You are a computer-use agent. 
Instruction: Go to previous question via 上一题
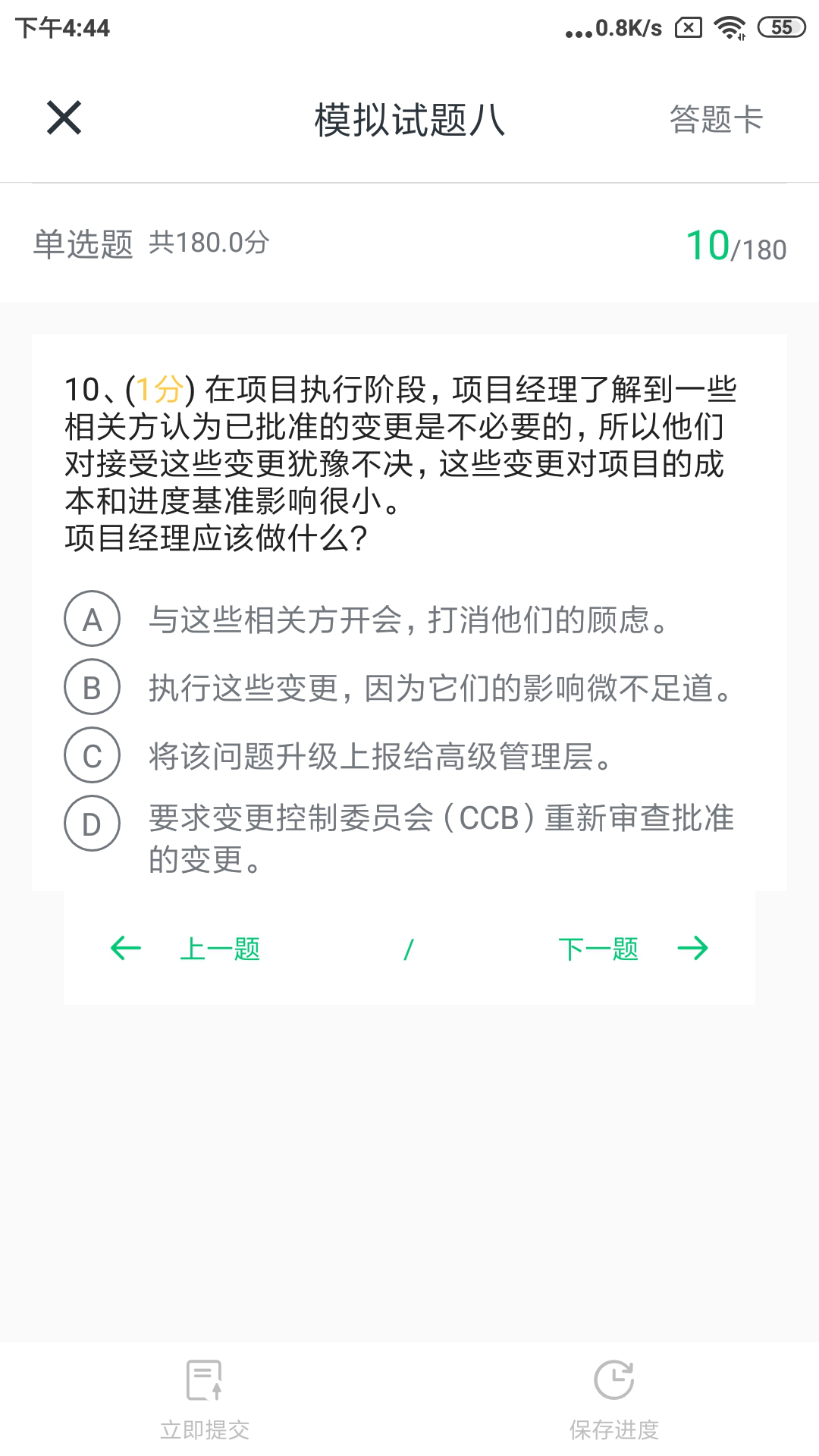pos(219,948)
